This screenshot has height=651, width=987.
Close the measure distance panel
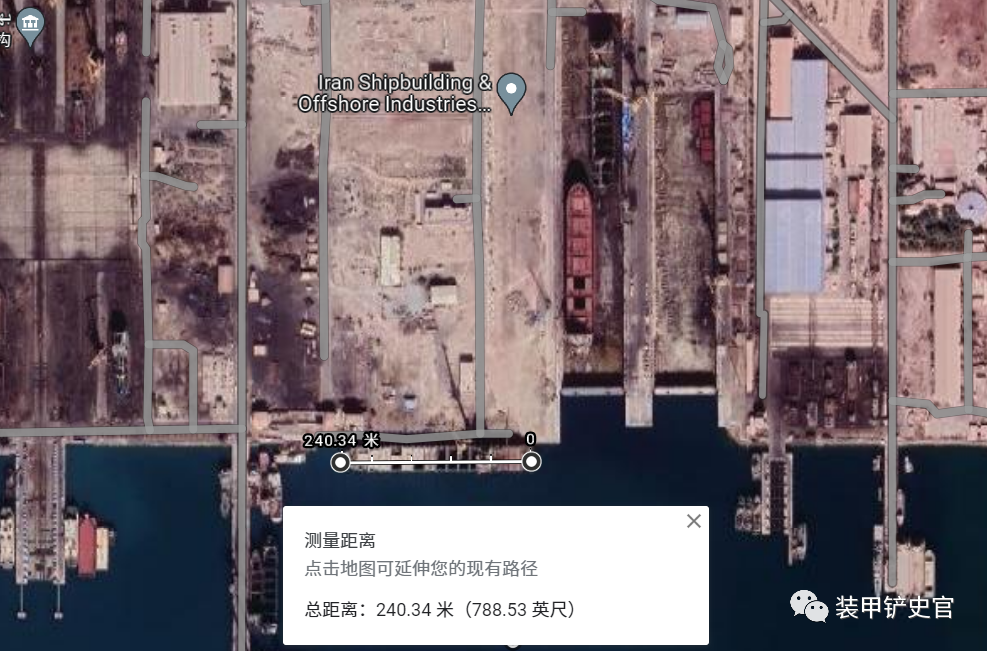point(694,521)
